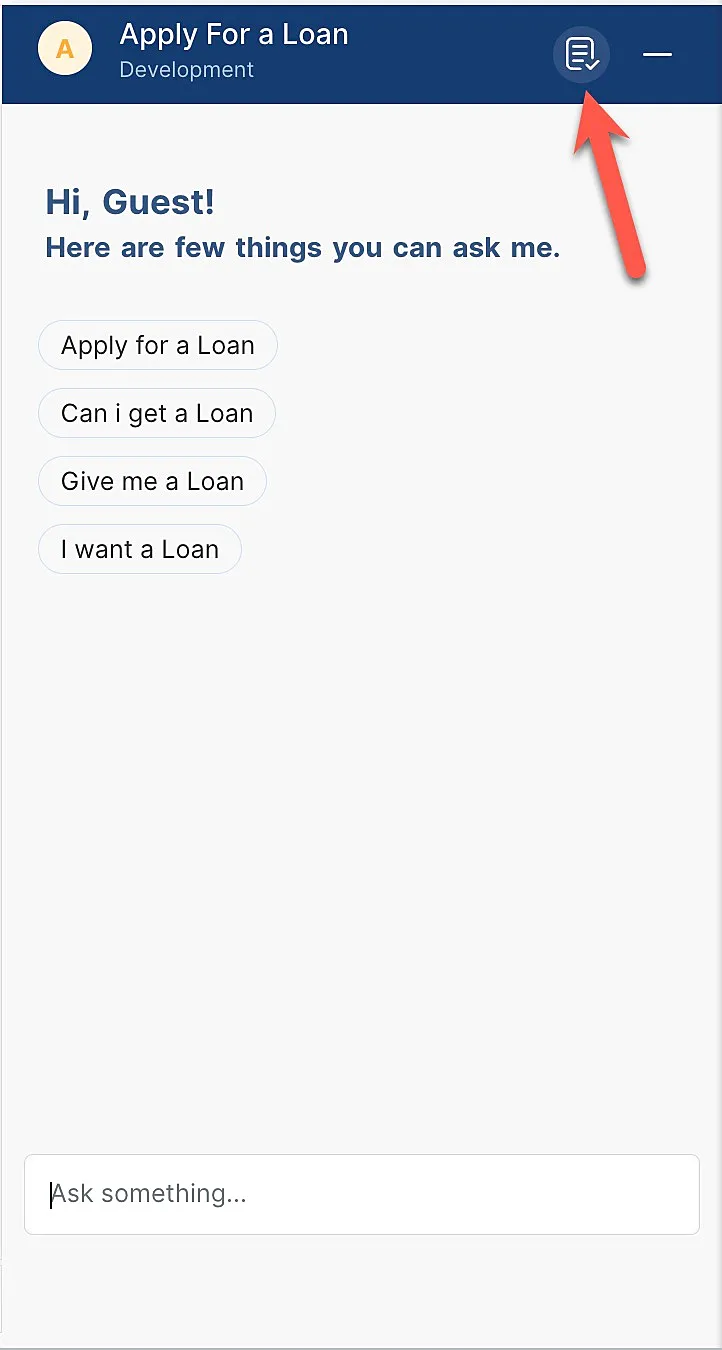722x1350 pixels.
Task: Select the "Apply for a Loan" suggestion
Action: (x=158, y=346)
